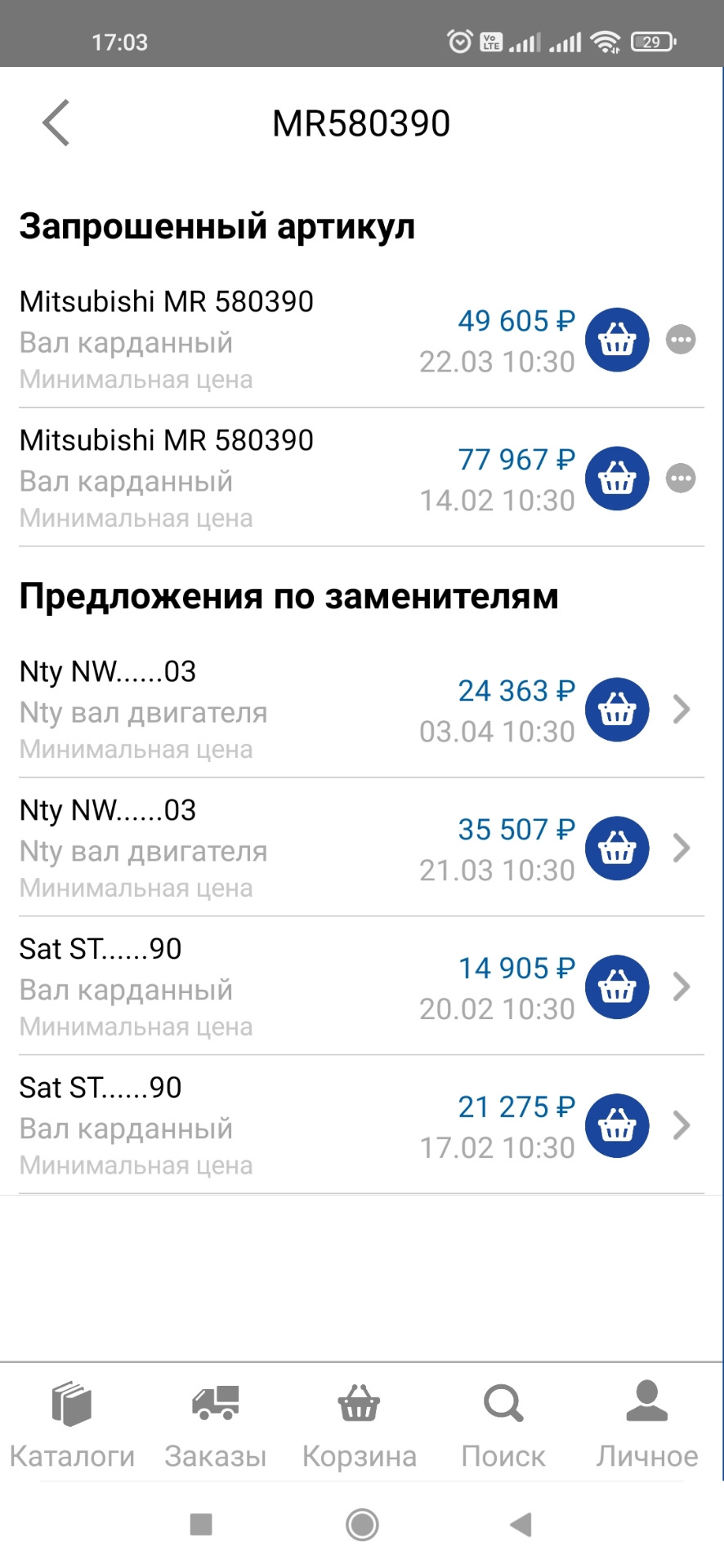Add the 14 905 ₽ Sat shaft to cart

(617, 987)
